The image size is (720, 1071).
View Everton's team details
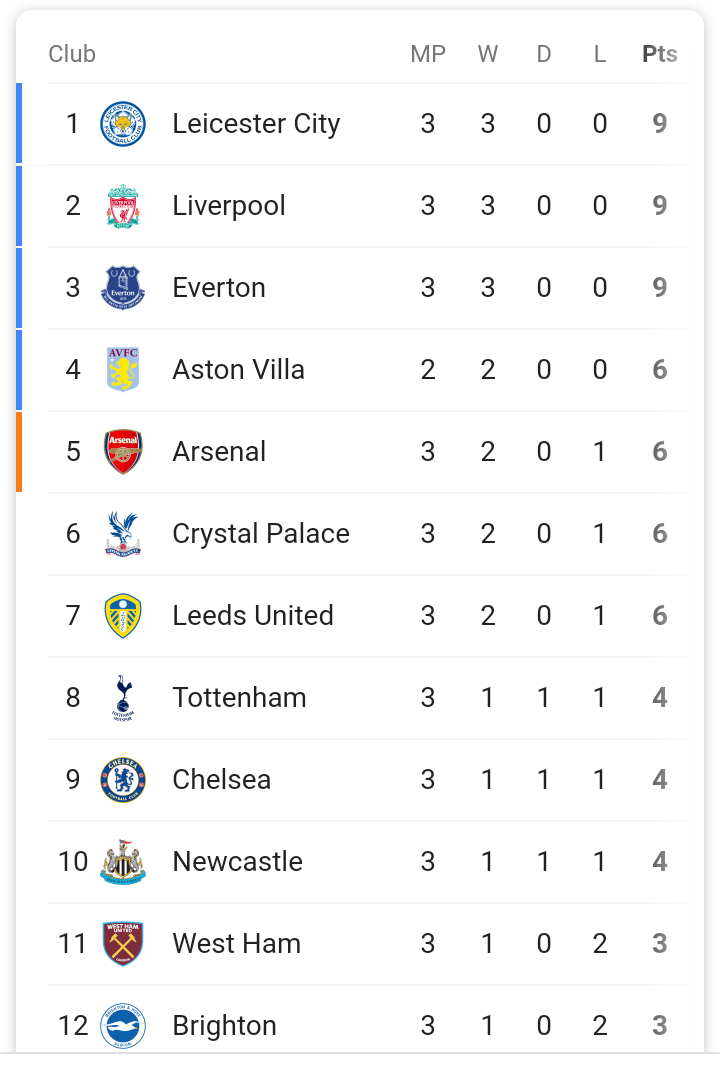click(219, 288)
